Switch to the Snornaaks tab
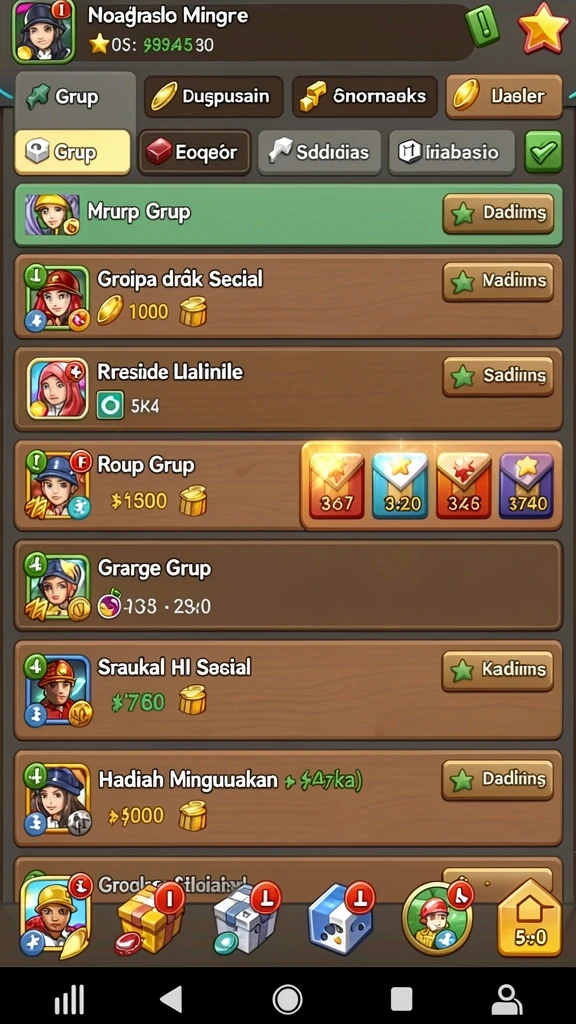This screenshot has height=1024, width=576. (x=364, y=97)
